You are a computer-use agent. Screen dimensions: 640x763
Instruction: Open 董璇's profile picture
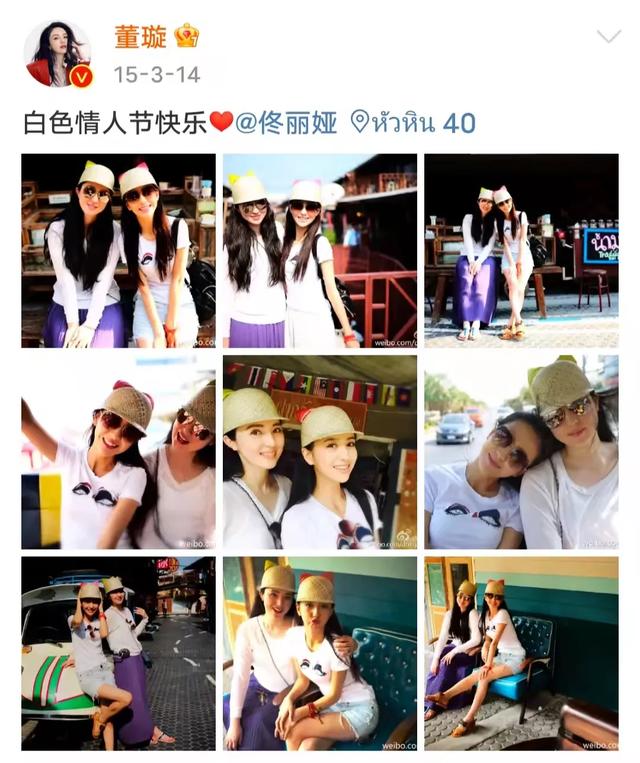[57, 53]
